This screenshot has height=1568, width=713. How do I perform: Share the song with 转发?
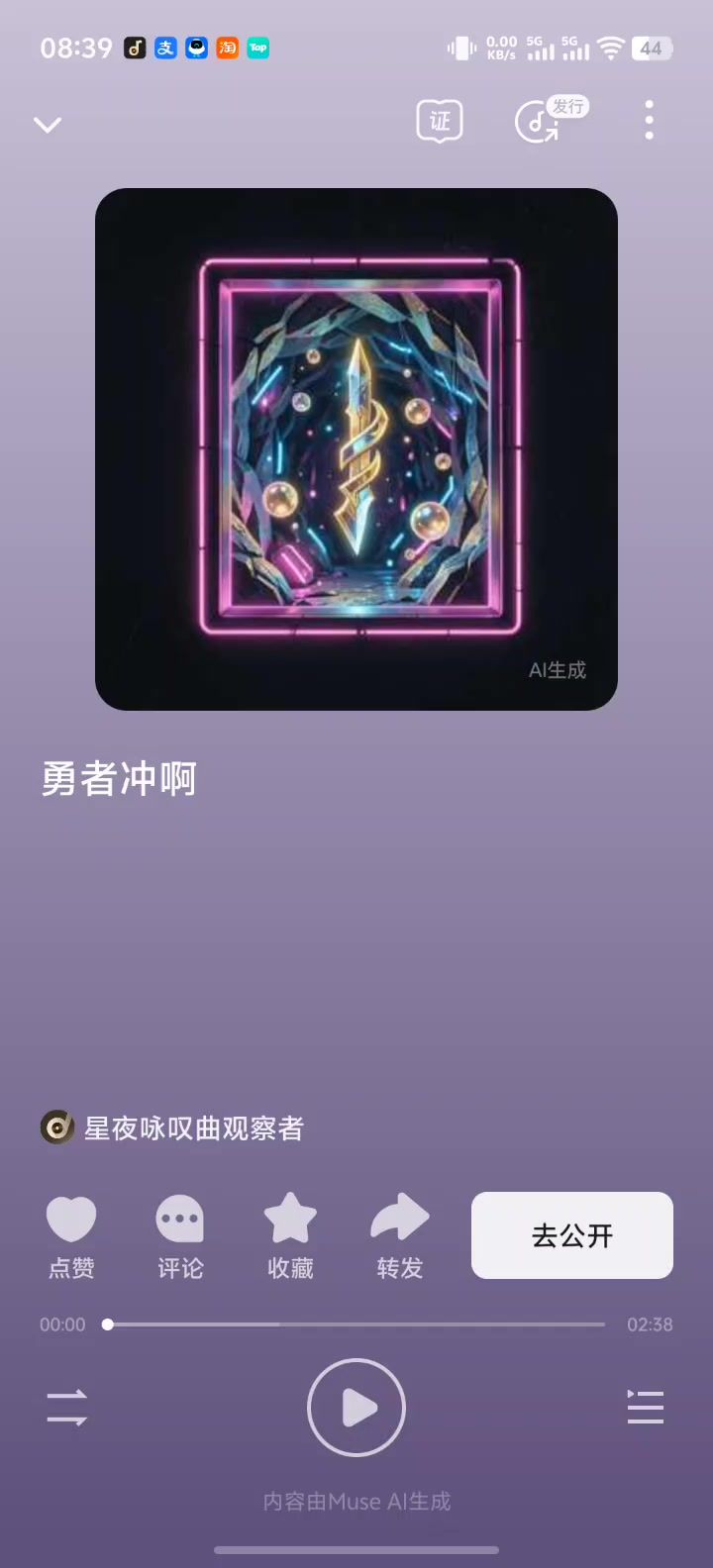[400, 1236]
